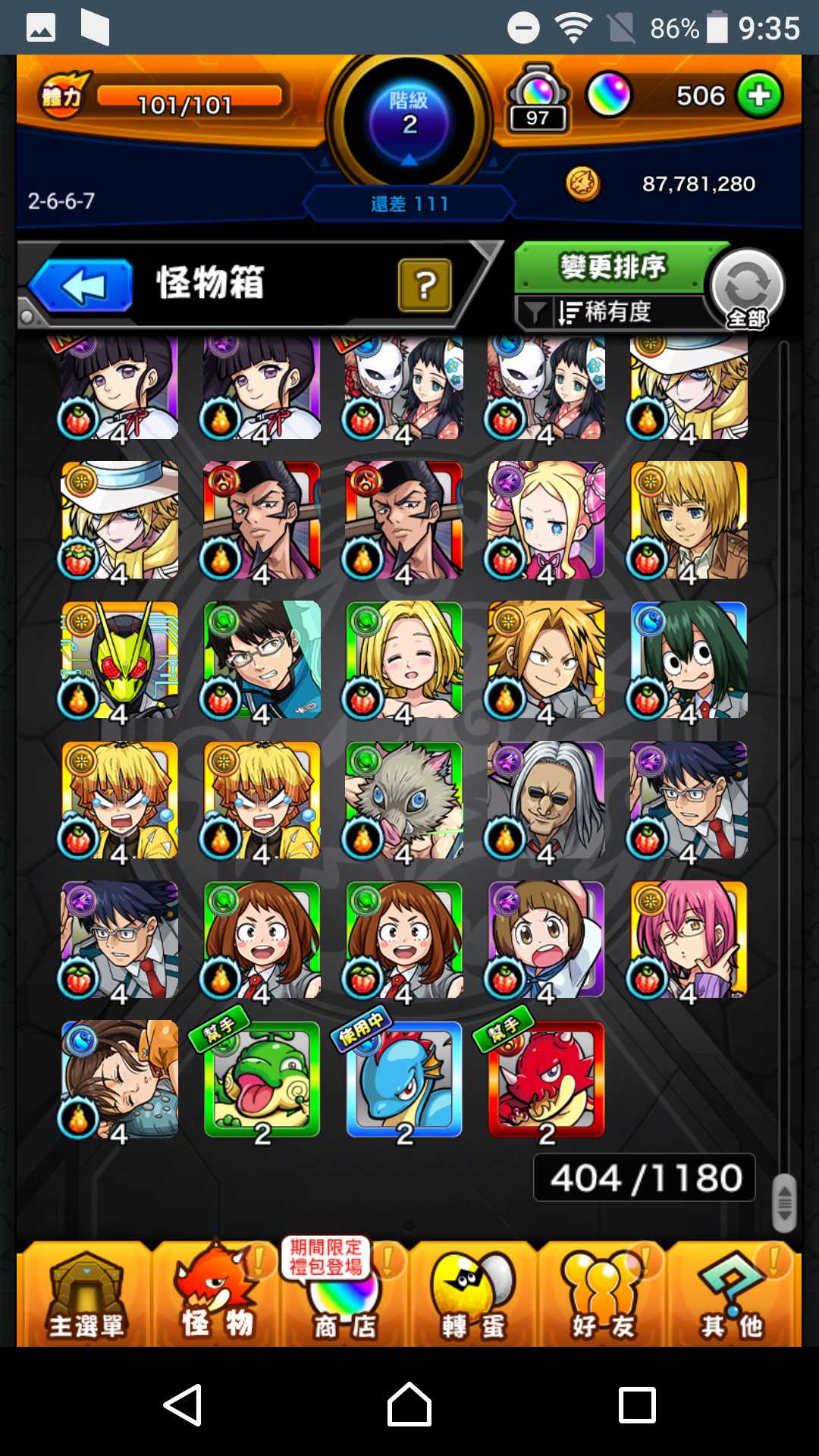The width and height of the screenshot is (819, 1456).
Task: Select the pink-haired character with glasses
Action: 689,939
